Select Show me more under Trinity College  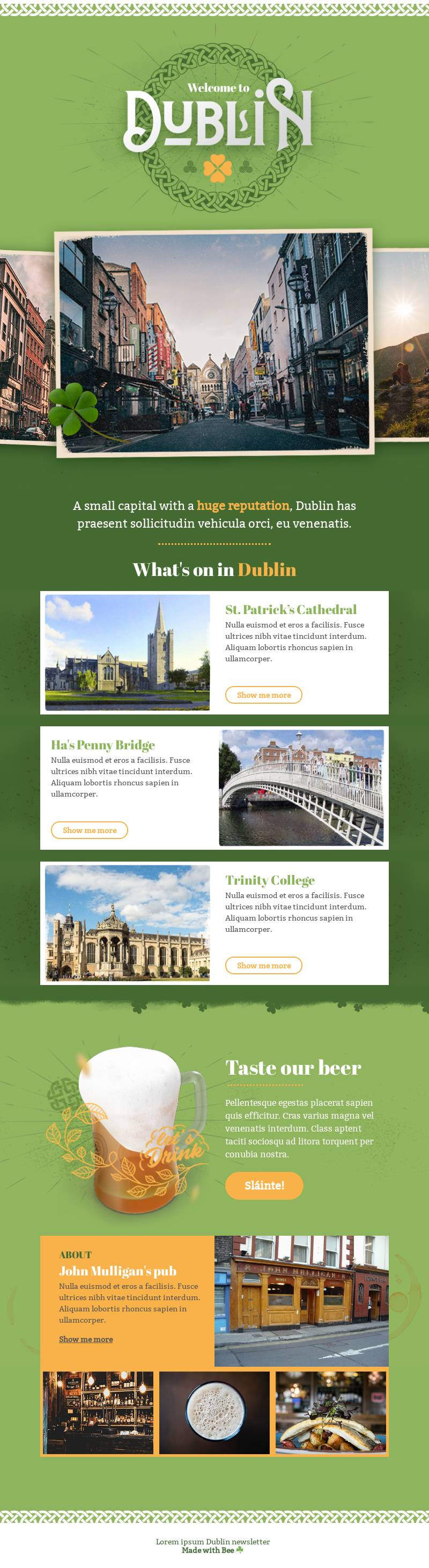pyautogui.click(x=263, y=965)
